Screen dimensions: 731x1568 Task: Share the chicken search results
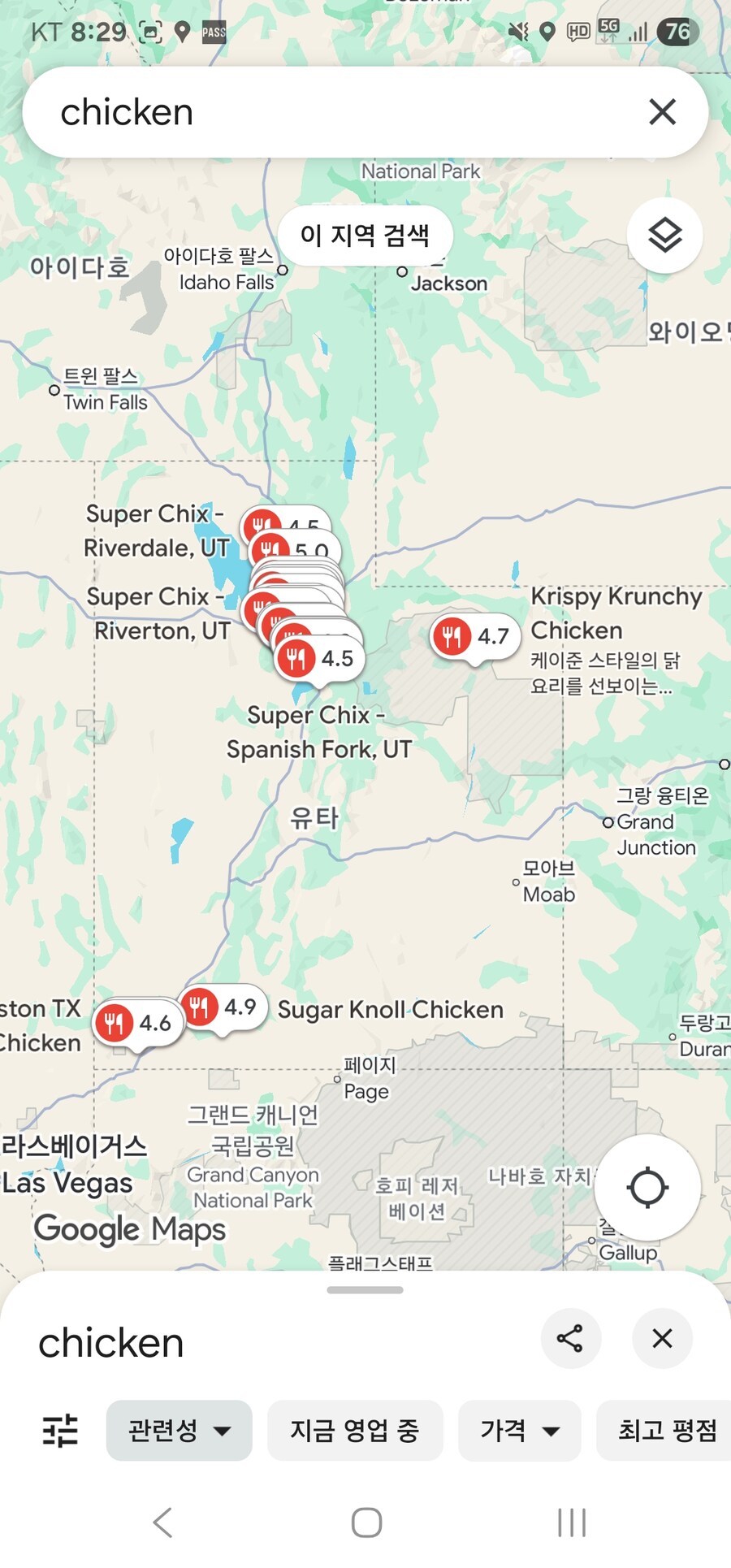click(570, 1338)
